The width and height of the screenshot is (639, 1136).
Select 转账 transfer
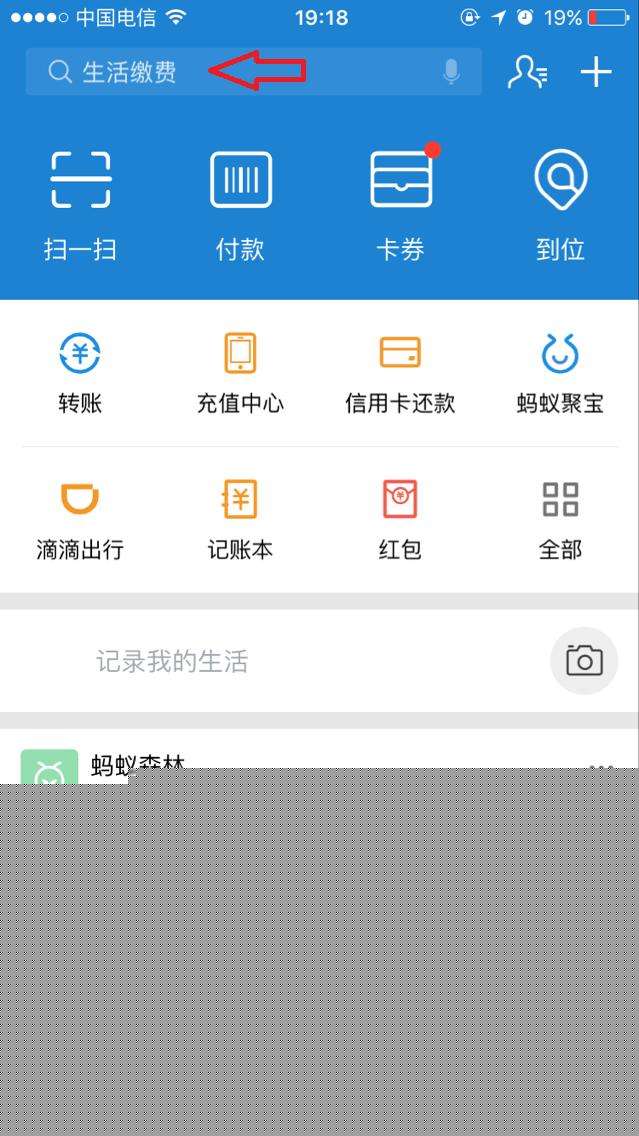click(80, 373)
